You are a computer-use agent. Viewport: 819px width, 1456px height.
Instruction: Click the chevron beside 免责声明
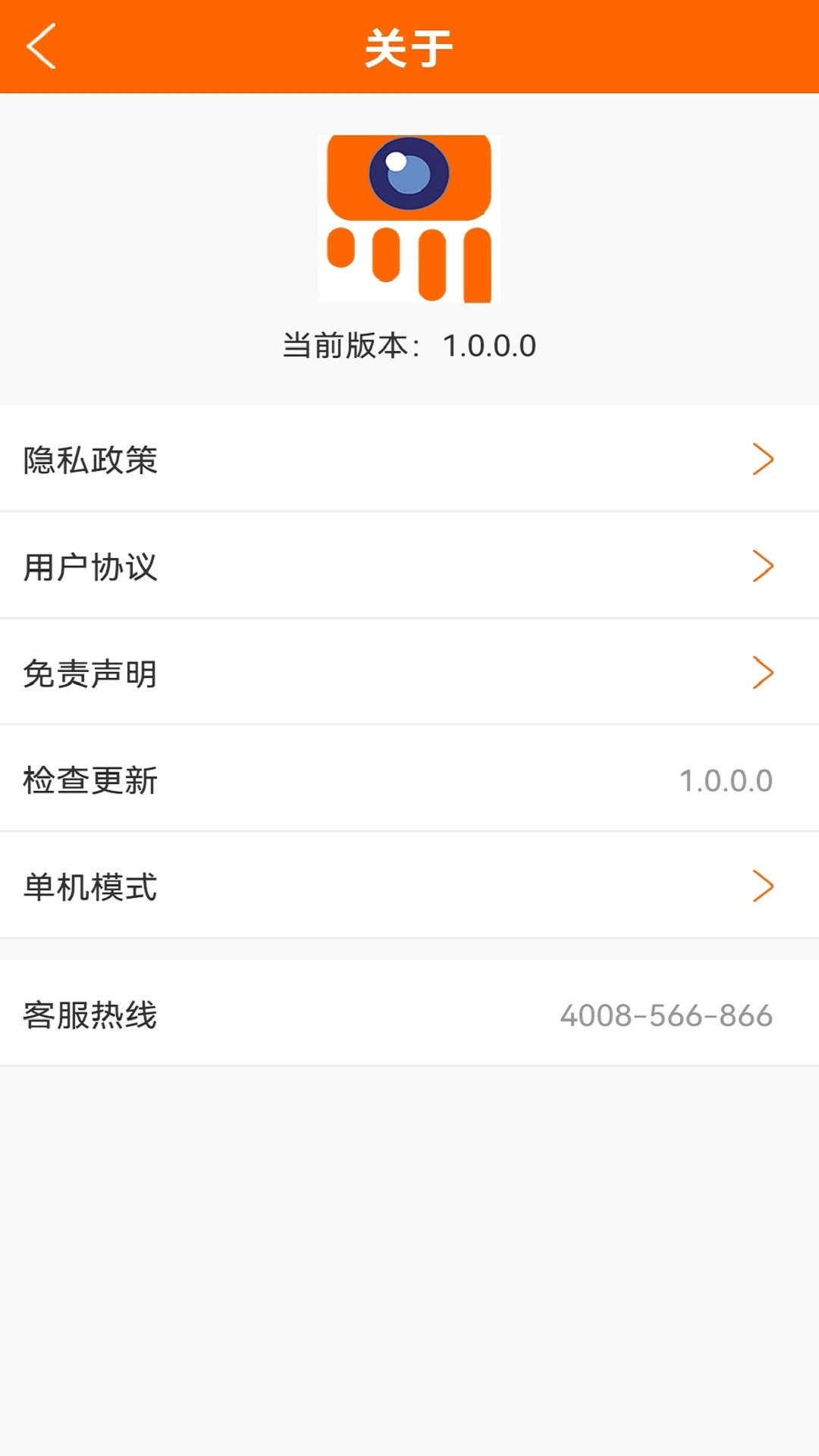(x=763, y=672)
